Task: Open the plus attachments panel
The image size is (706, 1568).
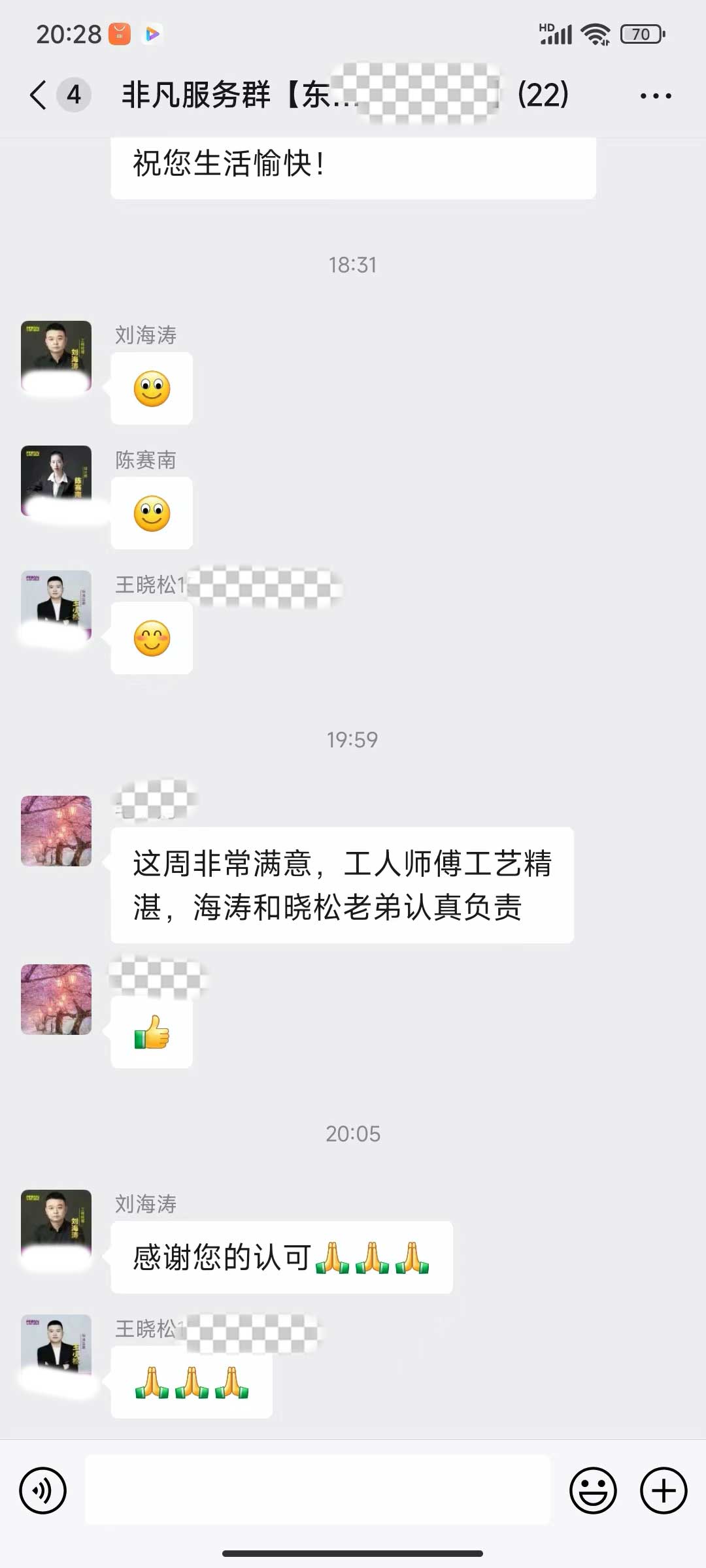Action: click(x=664, y=1490)
